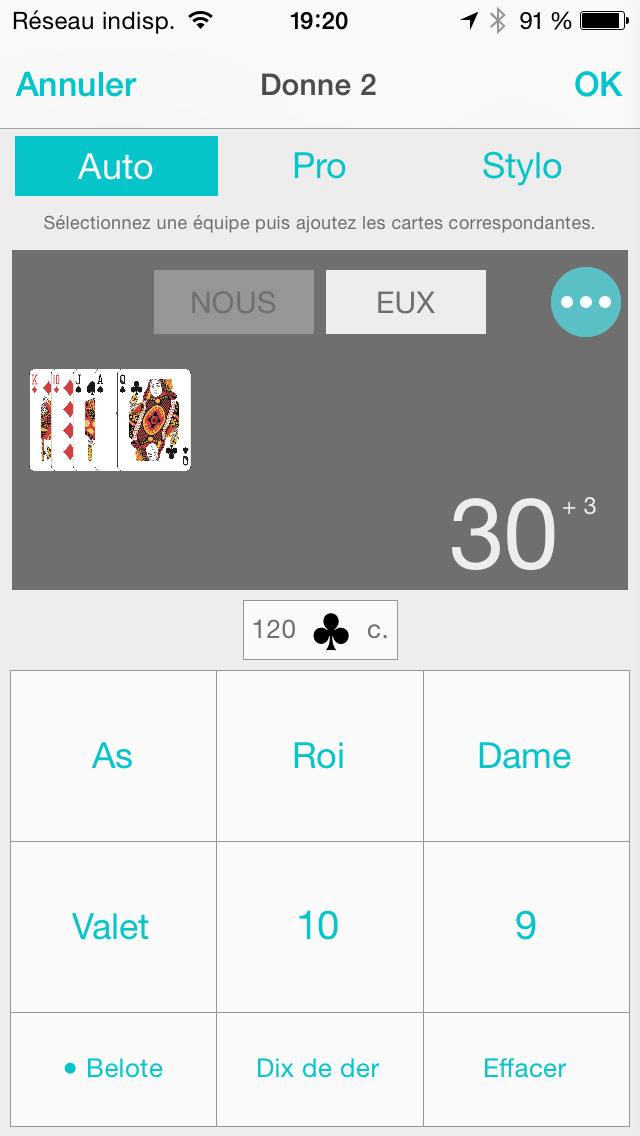Add a Dame card
640x1136 pixels.
click(525, 756)
